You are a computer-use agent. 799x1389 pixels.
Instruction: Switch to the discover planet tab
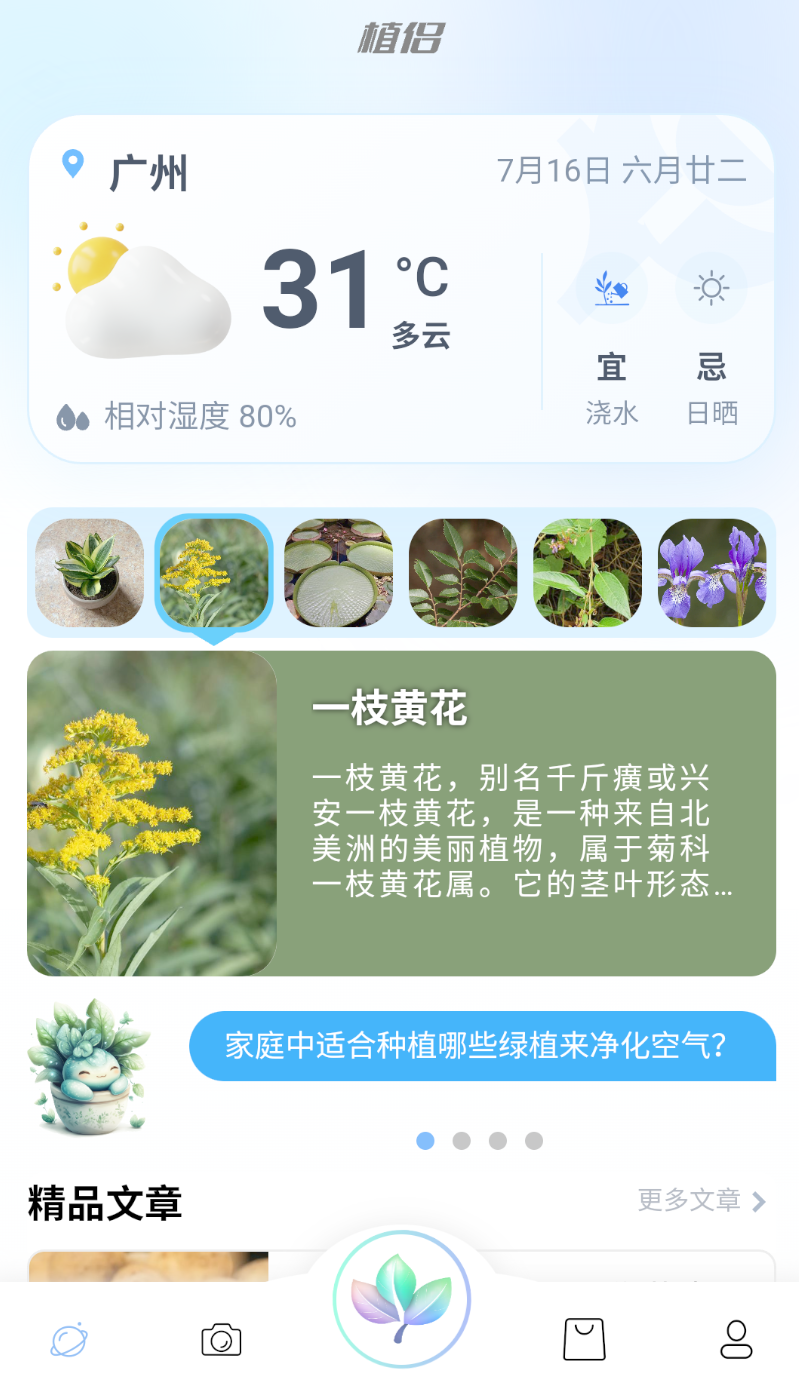69,1339
